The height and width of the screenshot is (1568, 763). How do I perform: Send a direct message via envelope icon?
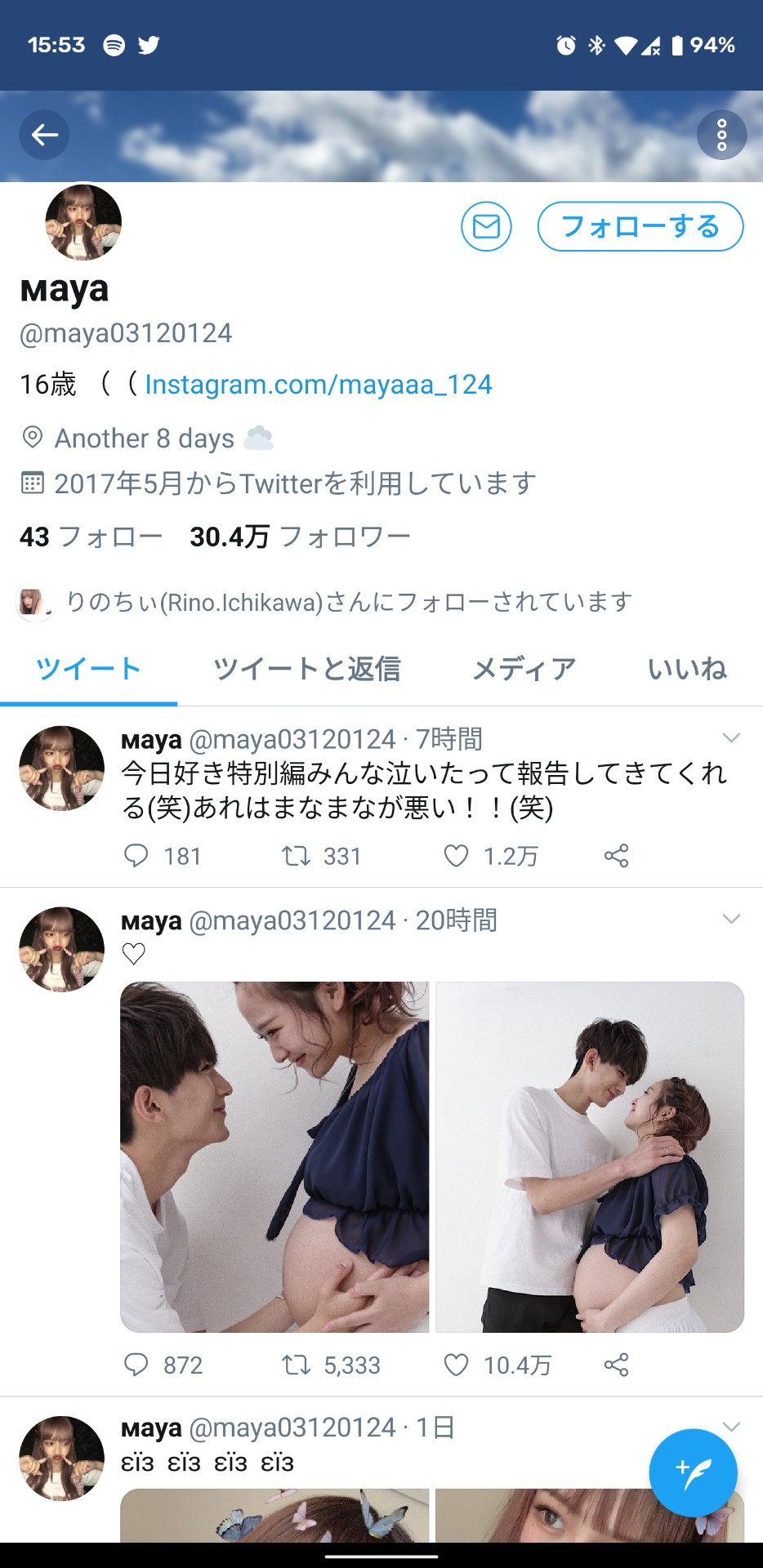click(486, 226)
